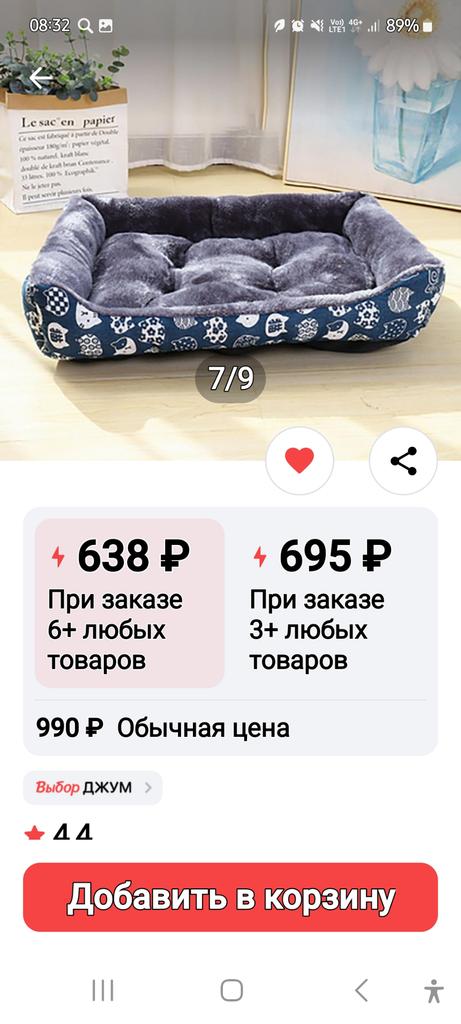Select the 638 ₽ price option
This screenshot has height=1024, width=461.
point(129,603)
